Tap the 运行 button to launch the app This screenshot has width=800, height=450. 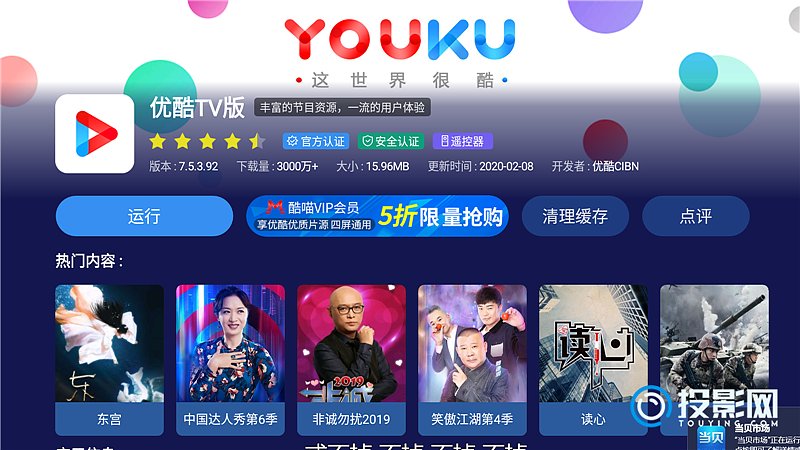point(144,216)
